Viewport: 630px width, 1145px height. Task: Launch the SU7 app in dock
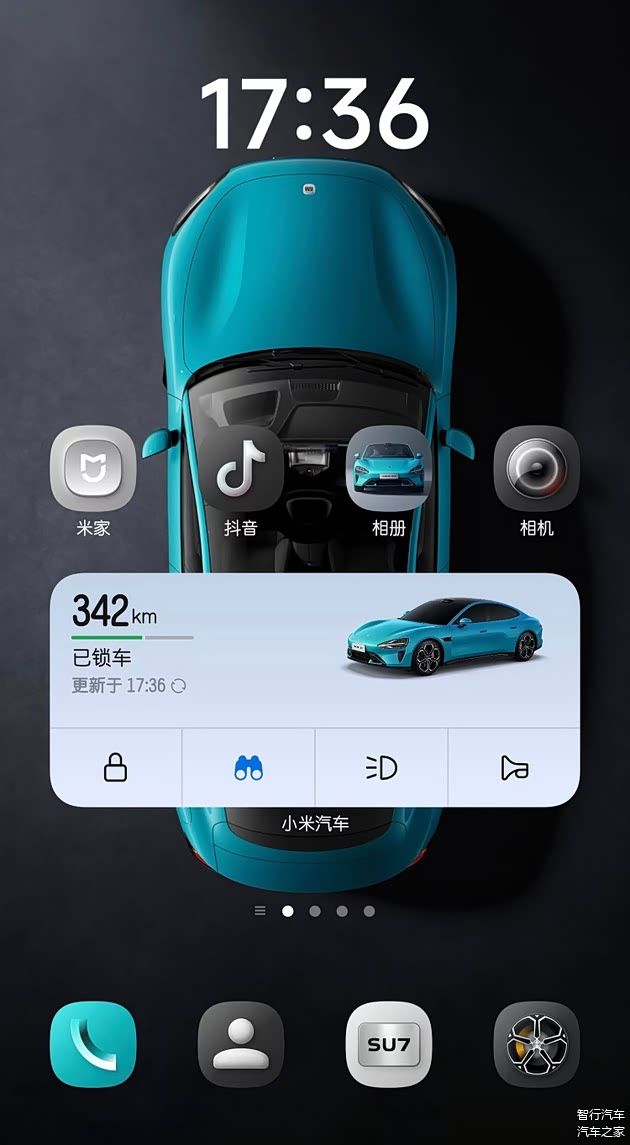pyautogui.click(x=388, y=1044)
